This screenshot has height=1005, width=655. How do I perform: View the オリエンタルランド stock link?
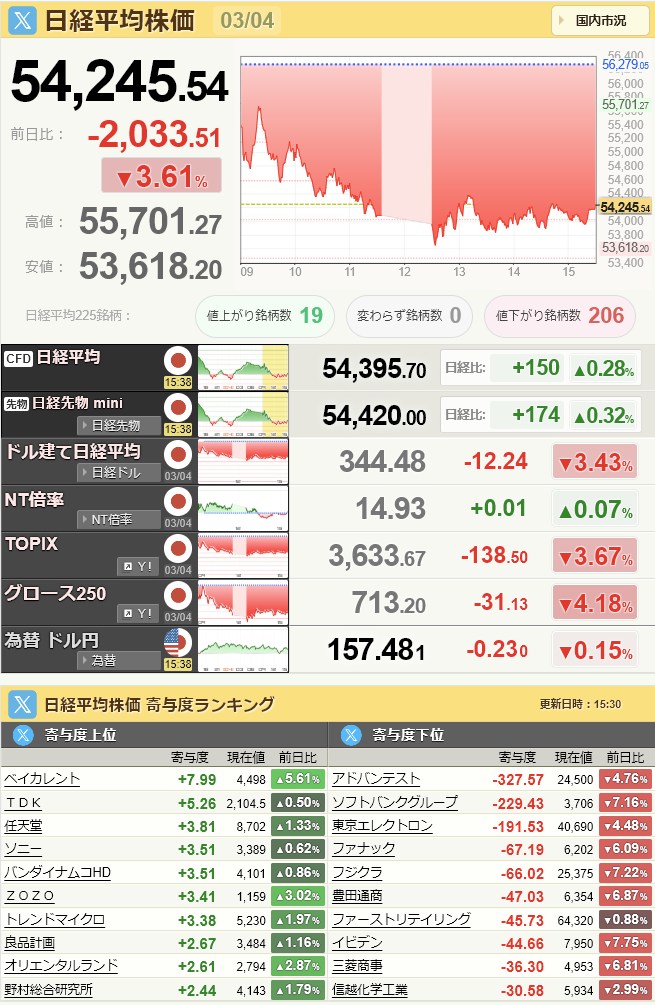tap(60, 966)
